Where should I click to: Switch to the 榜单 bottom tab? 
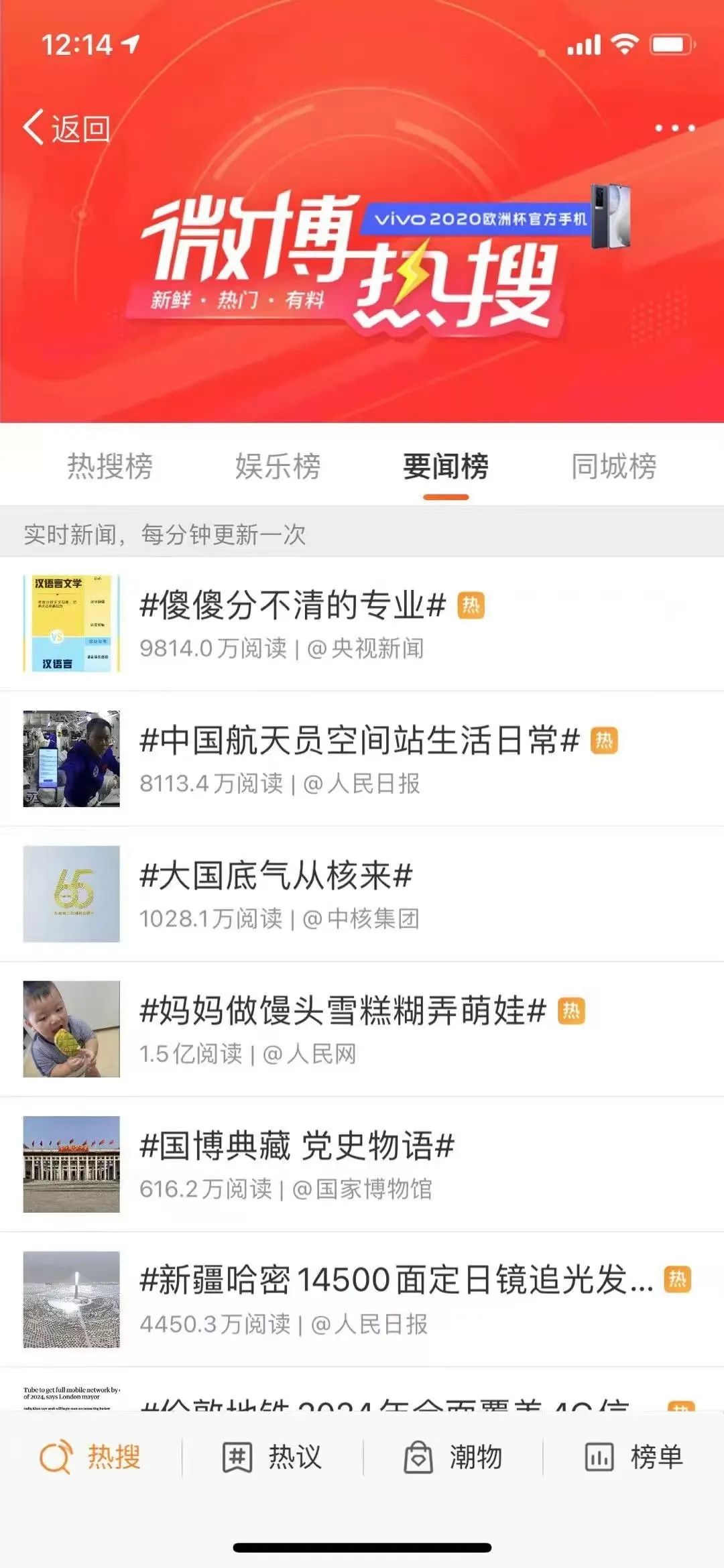coord(634,1457)
